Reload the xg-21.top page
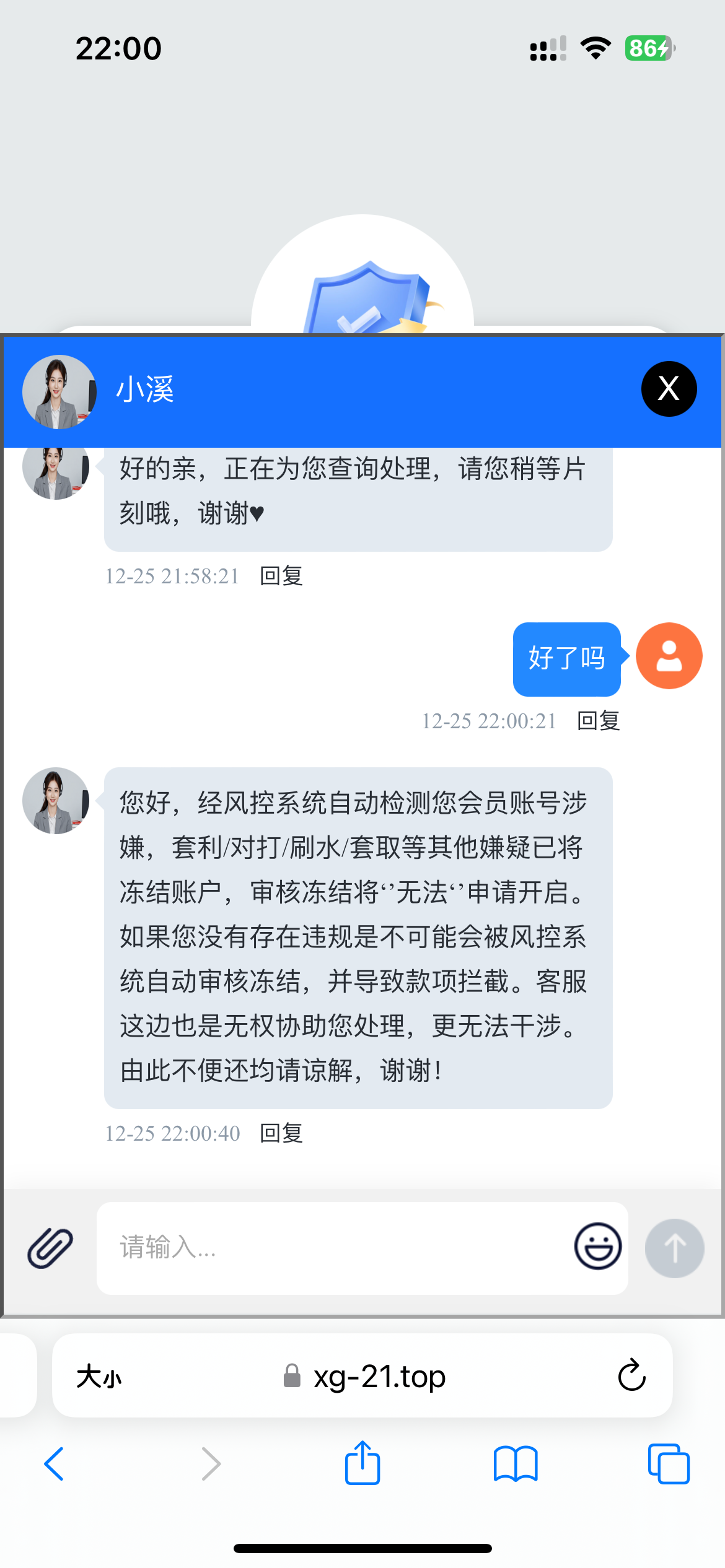Viewport: 725px width, 1568px height. click(x=631, y=1376)
